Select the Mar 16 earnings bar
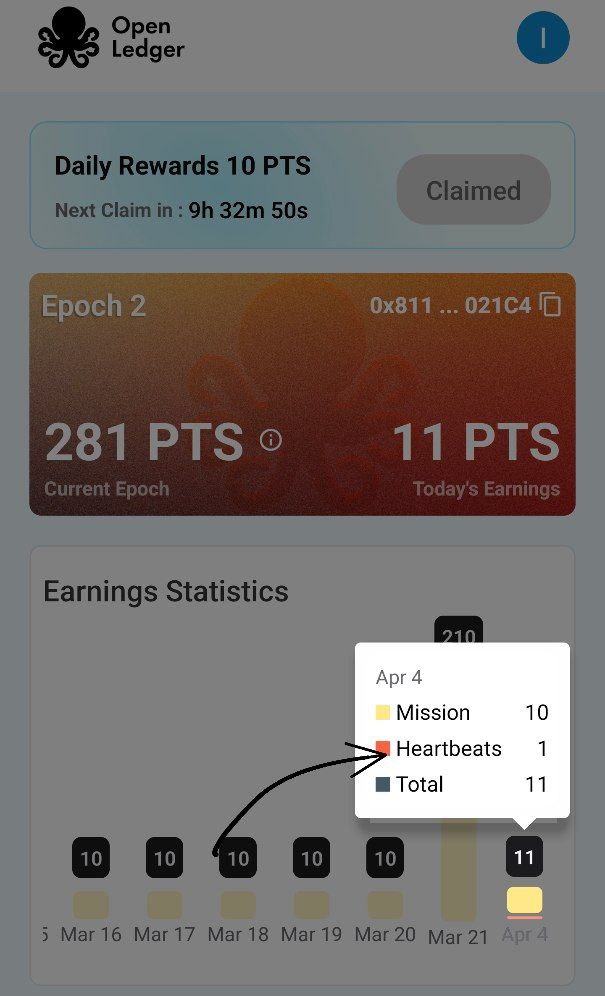 point(91,904)
